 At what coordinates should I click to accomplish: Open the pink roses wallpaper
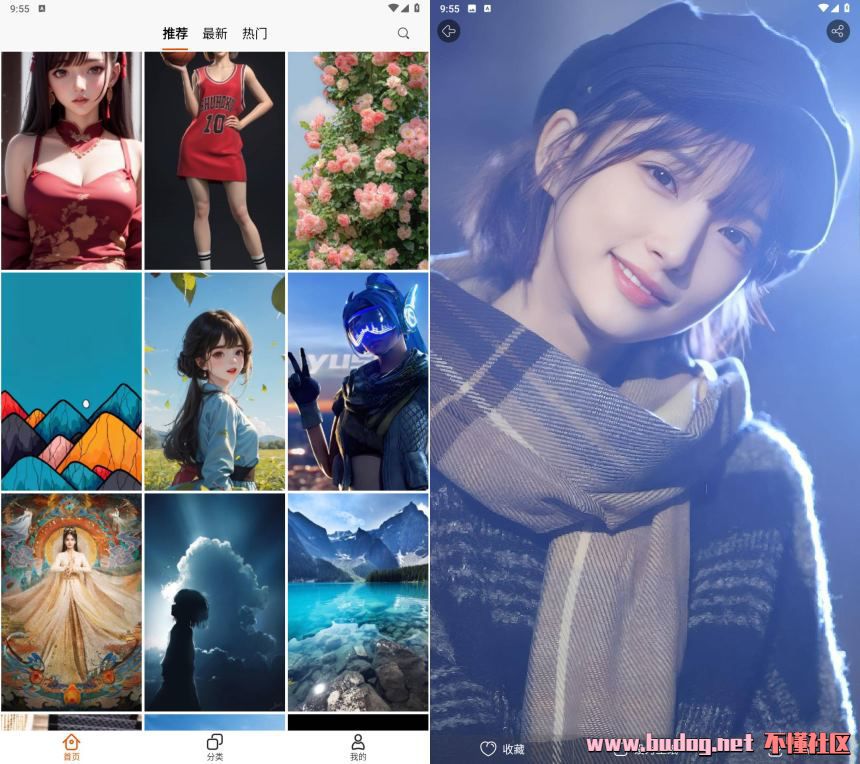coord(358,160)
